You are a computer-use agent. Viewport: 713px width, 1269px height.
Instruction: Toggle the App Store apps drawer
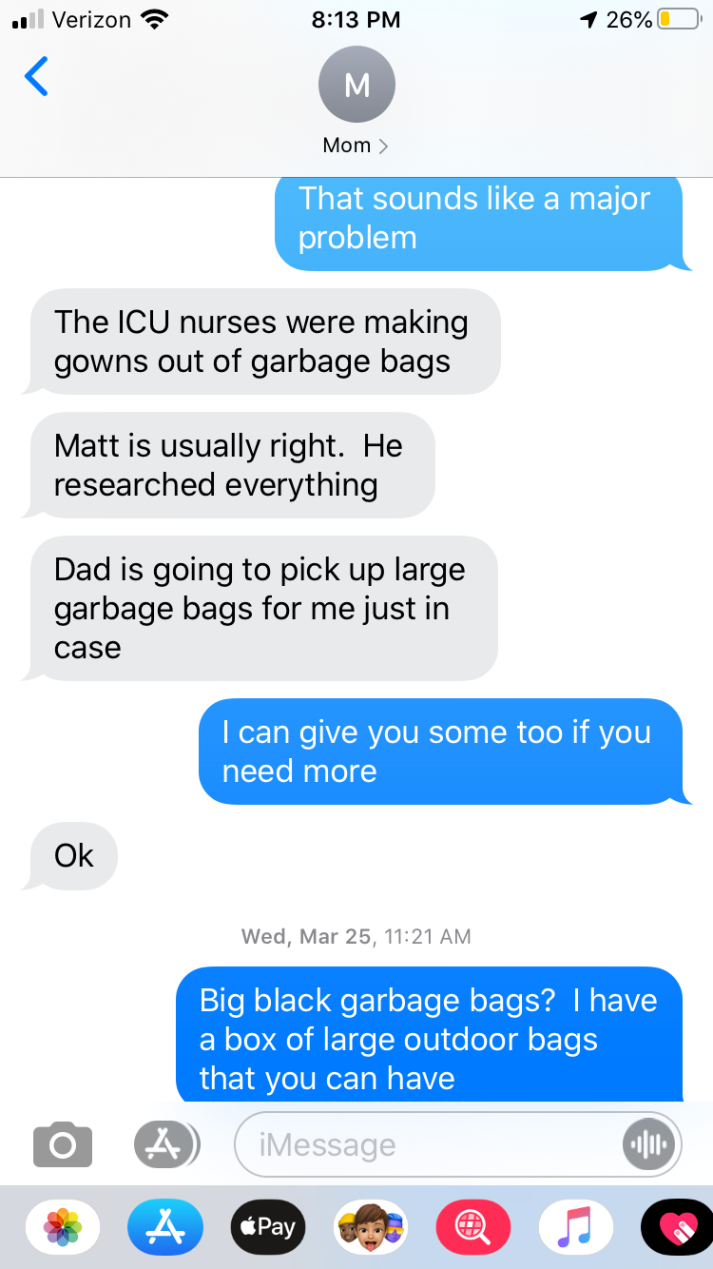[x=166, y=1145]
